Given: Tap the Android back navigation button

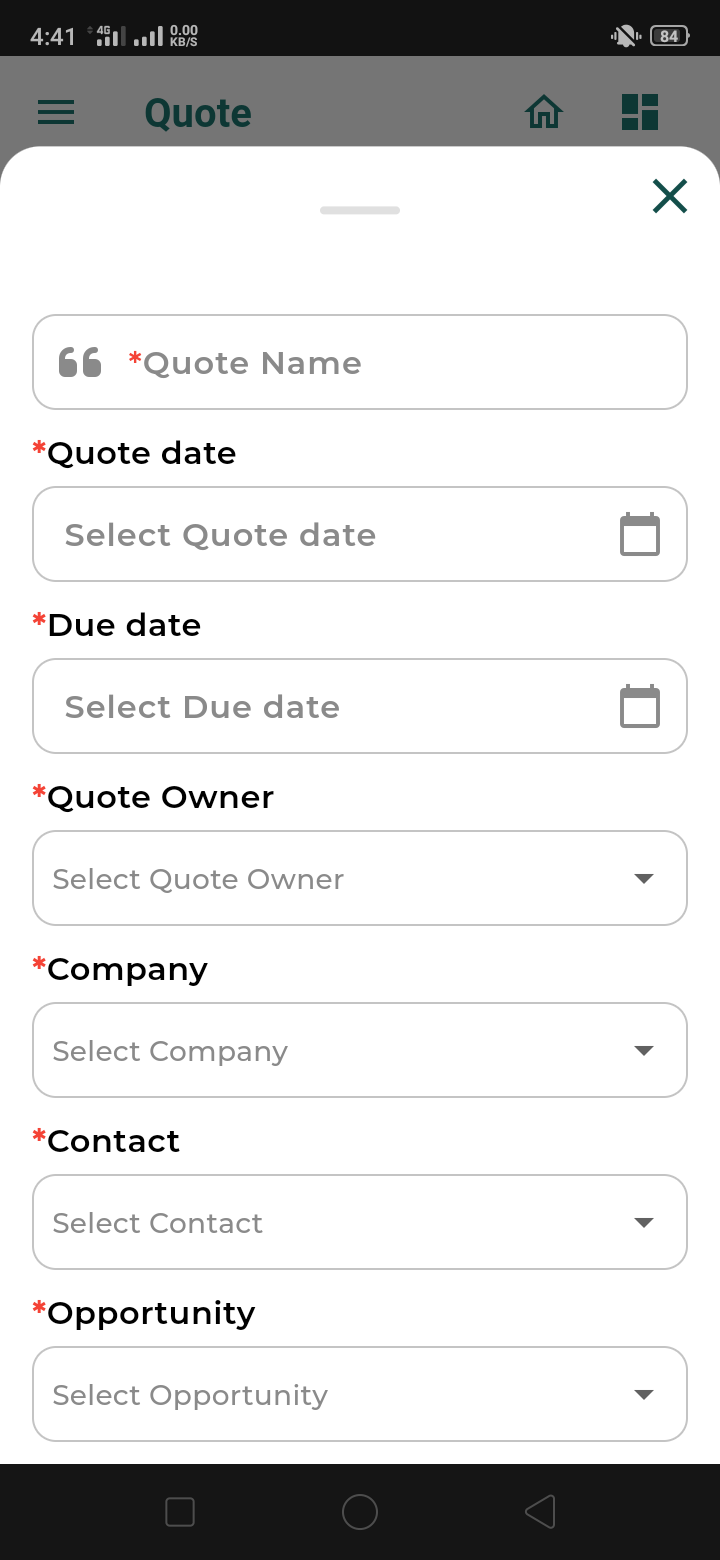Looking at the screenshot, I should click(x=540, y=1512).
